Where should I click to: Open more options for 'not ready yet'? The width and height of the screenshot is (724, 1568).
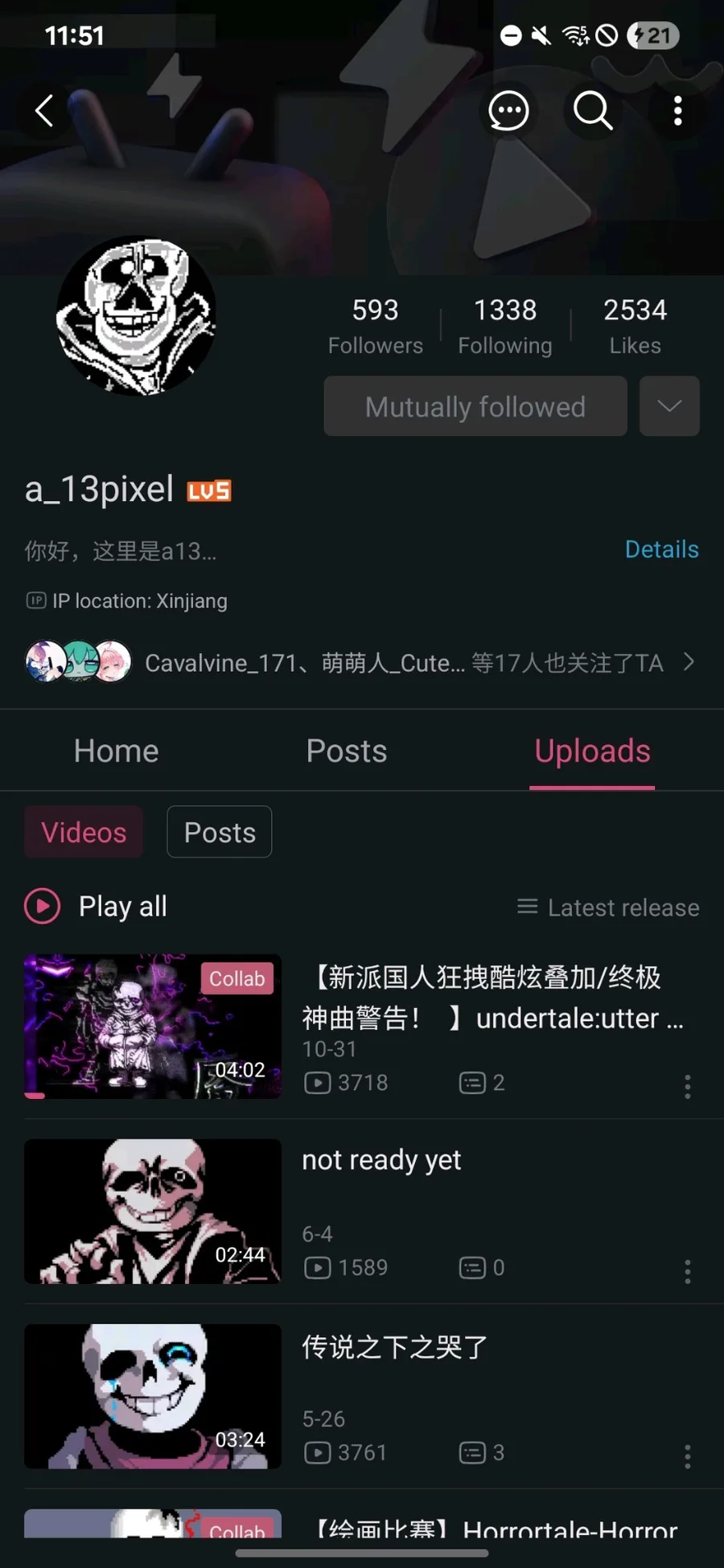click(x=687, y=1272)
